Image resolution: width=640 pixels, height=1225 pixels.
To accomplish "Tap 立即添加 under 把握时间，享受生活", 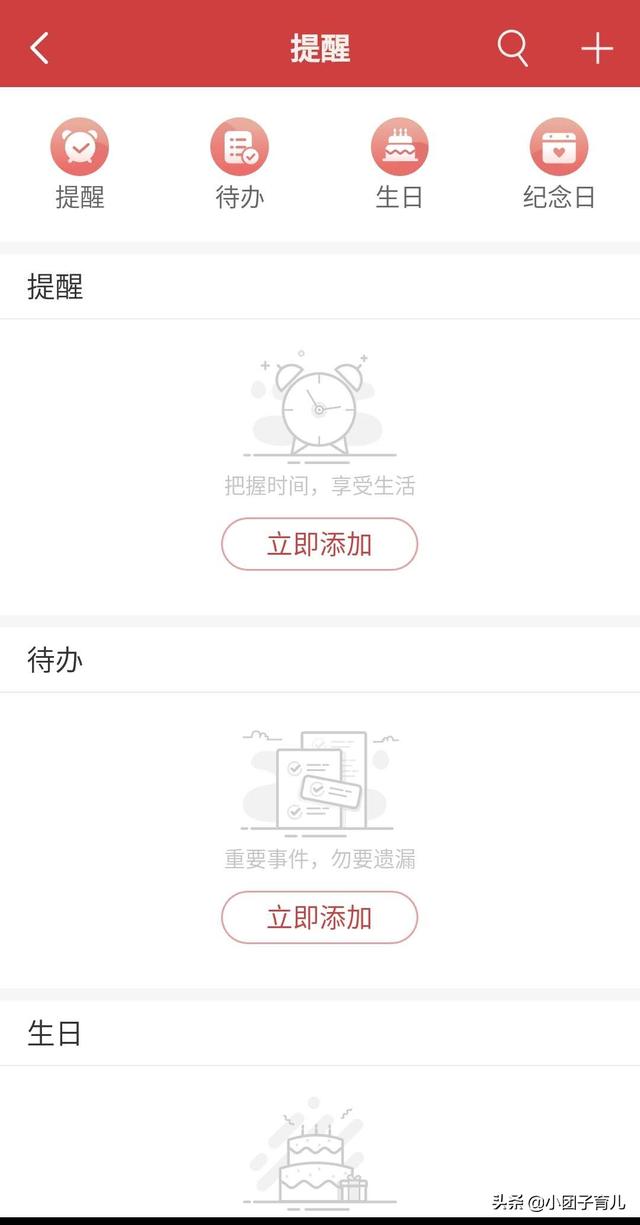I will (319, 544).
